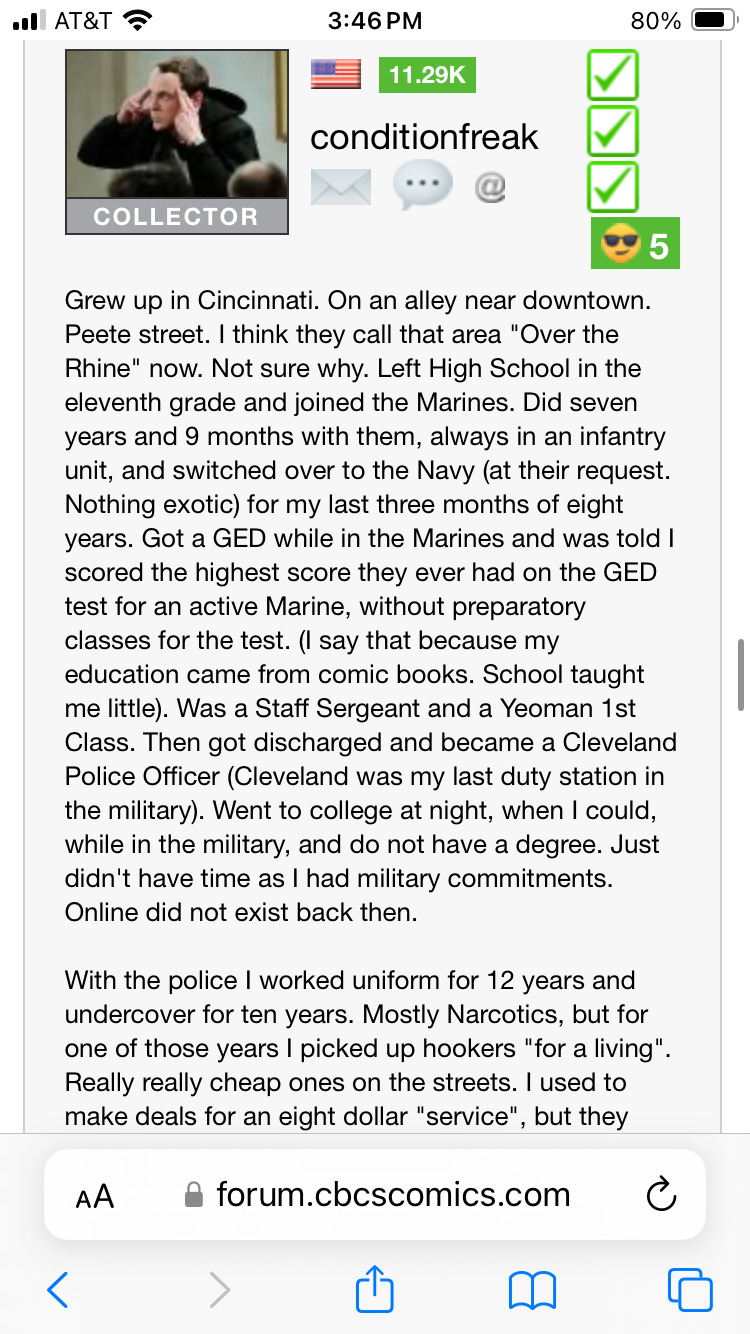Share this page
The image size is (750, 1334).
tap(376, 1287)
